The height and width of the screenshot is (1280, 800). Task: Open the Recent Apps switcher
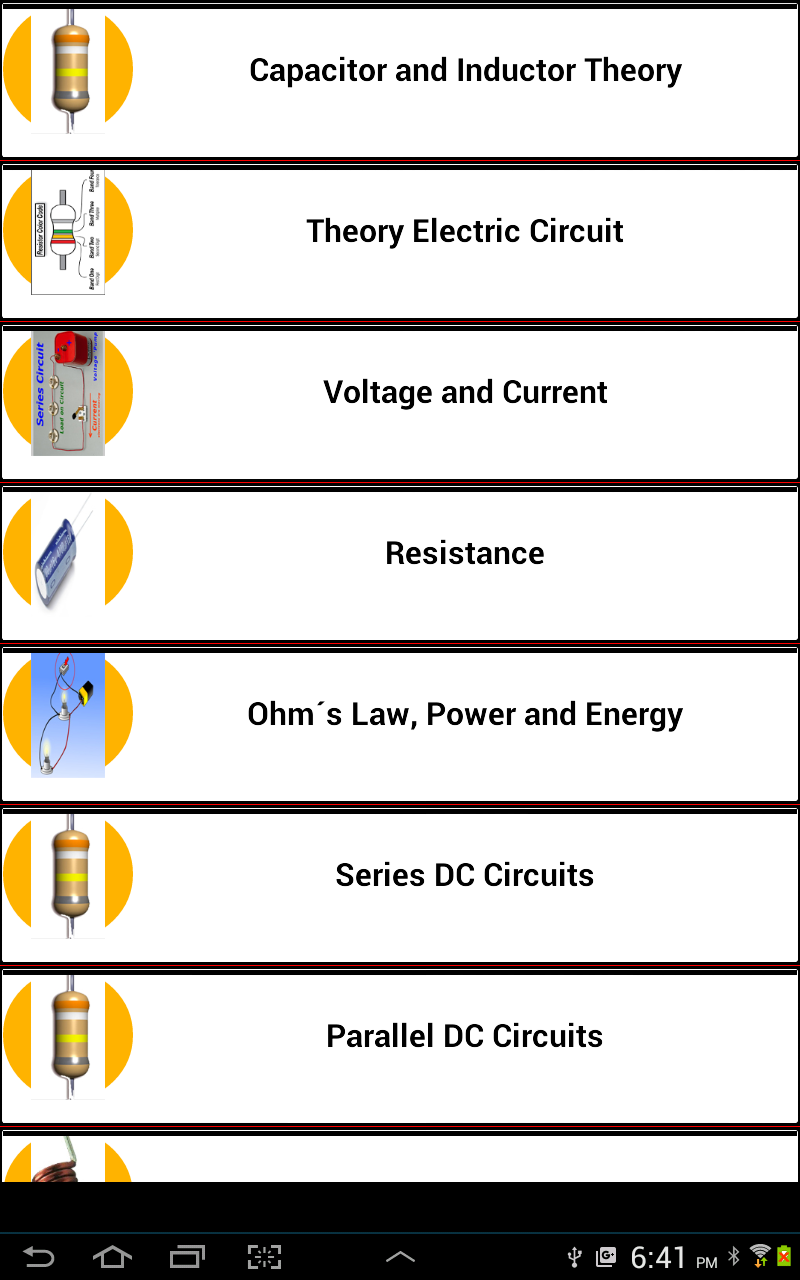point(188,1257)
